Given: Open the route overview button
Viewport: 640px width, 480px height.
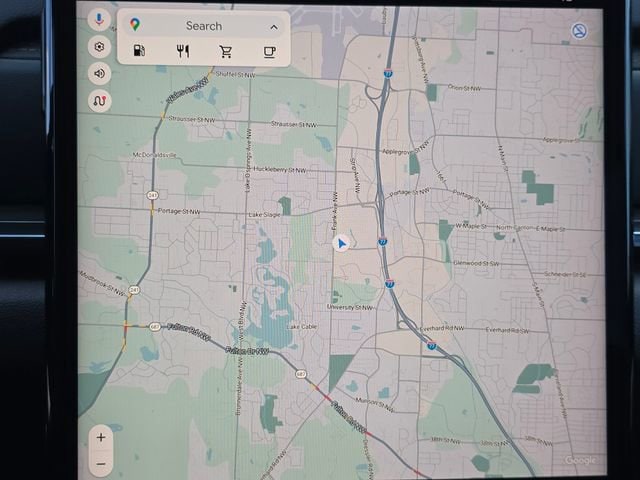Looking at the screenshot, I should pos(99,100).
